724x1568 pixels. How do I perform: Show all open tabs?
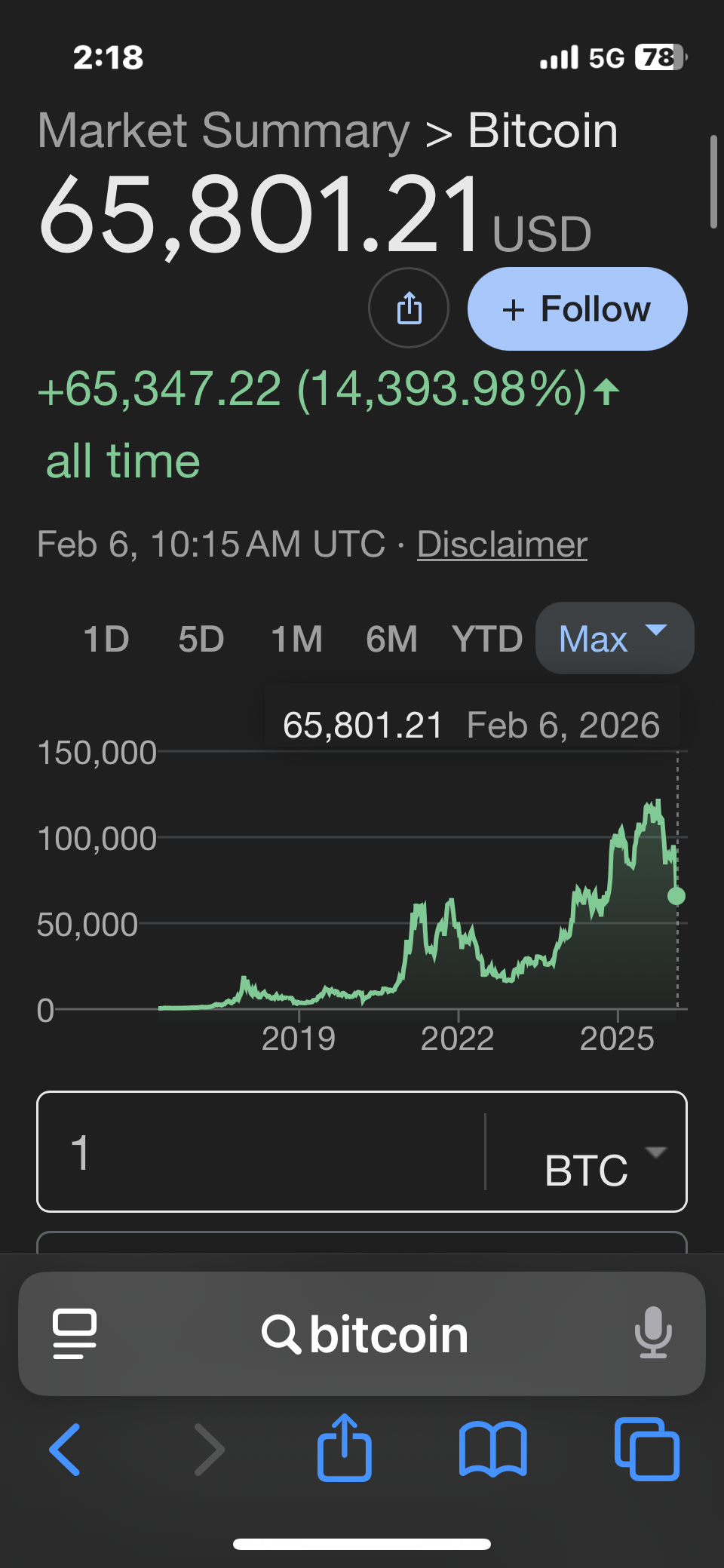click(x=647, y=1449)
